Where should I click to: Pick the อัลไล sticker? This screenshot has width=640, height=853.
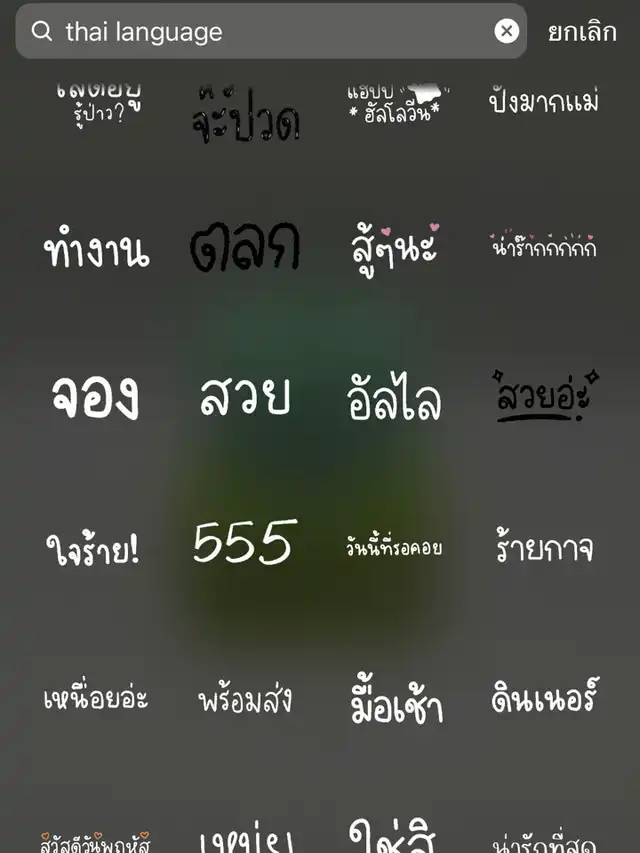[x=394, y=398]
